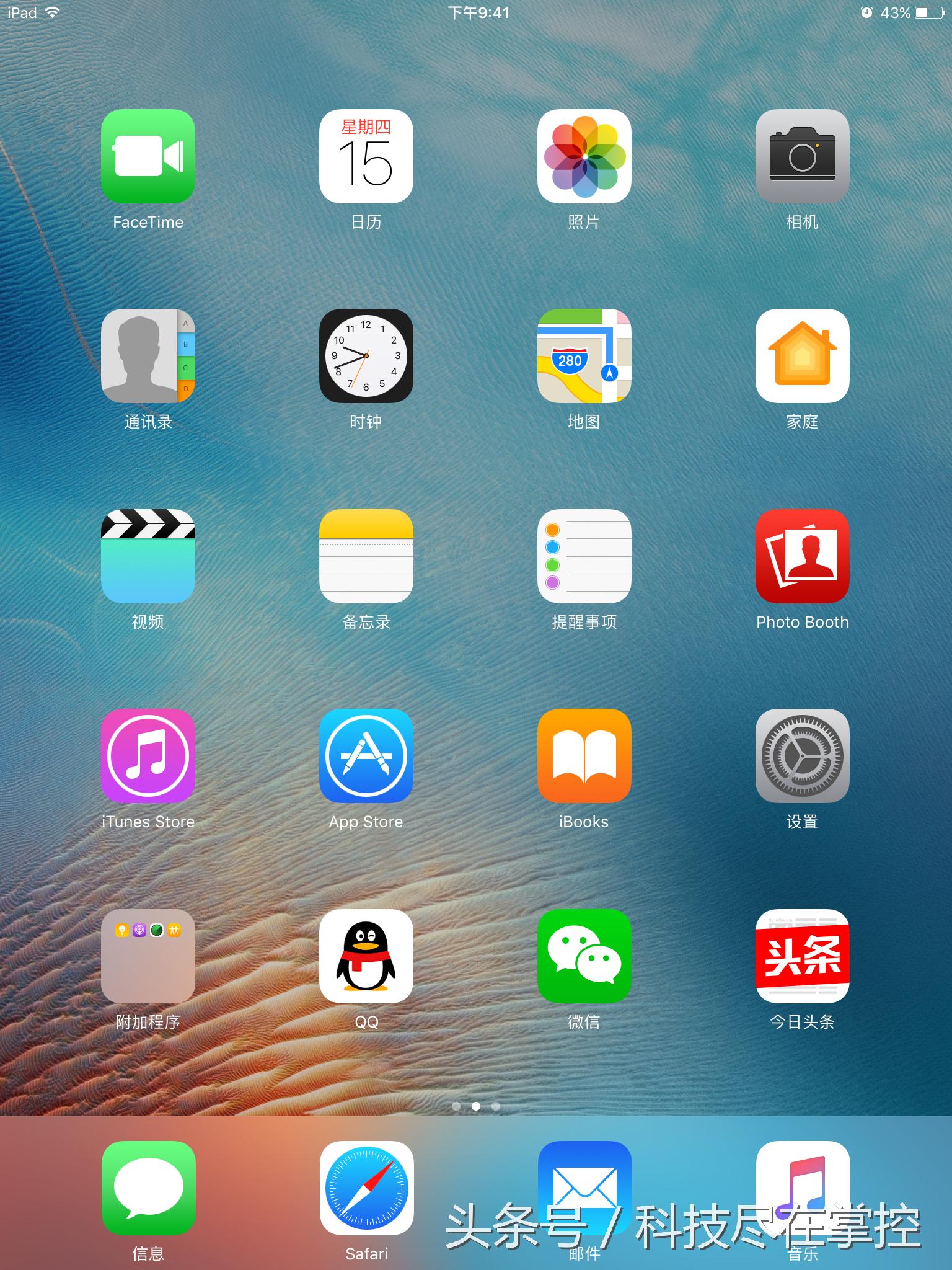Launch the App Store

point(366,756)
